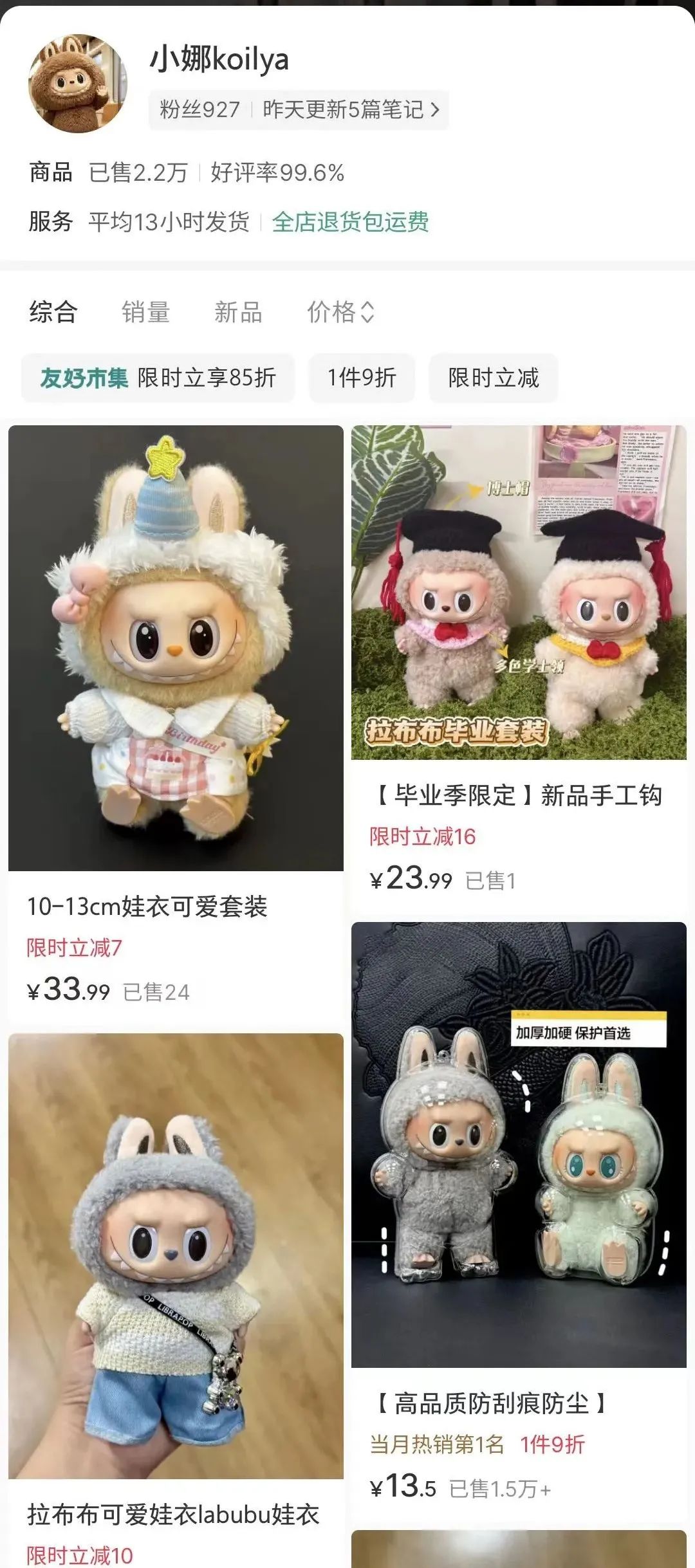Select the 限时立减 filter chip
The image size is (695, 1568).
[493, 378]
